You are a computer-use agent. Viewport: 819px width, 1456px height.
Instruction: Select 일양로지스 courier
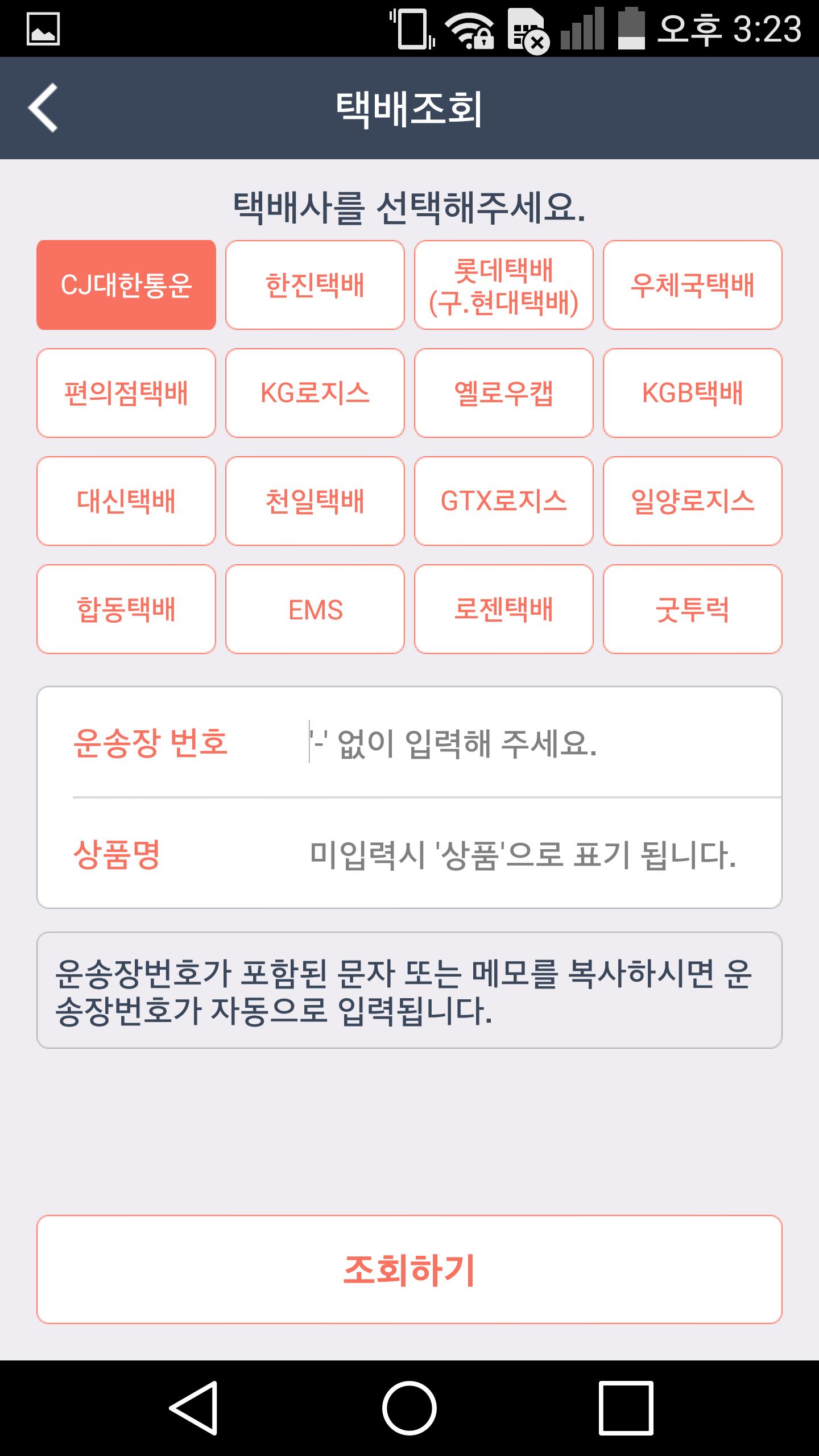pos(693,501)
